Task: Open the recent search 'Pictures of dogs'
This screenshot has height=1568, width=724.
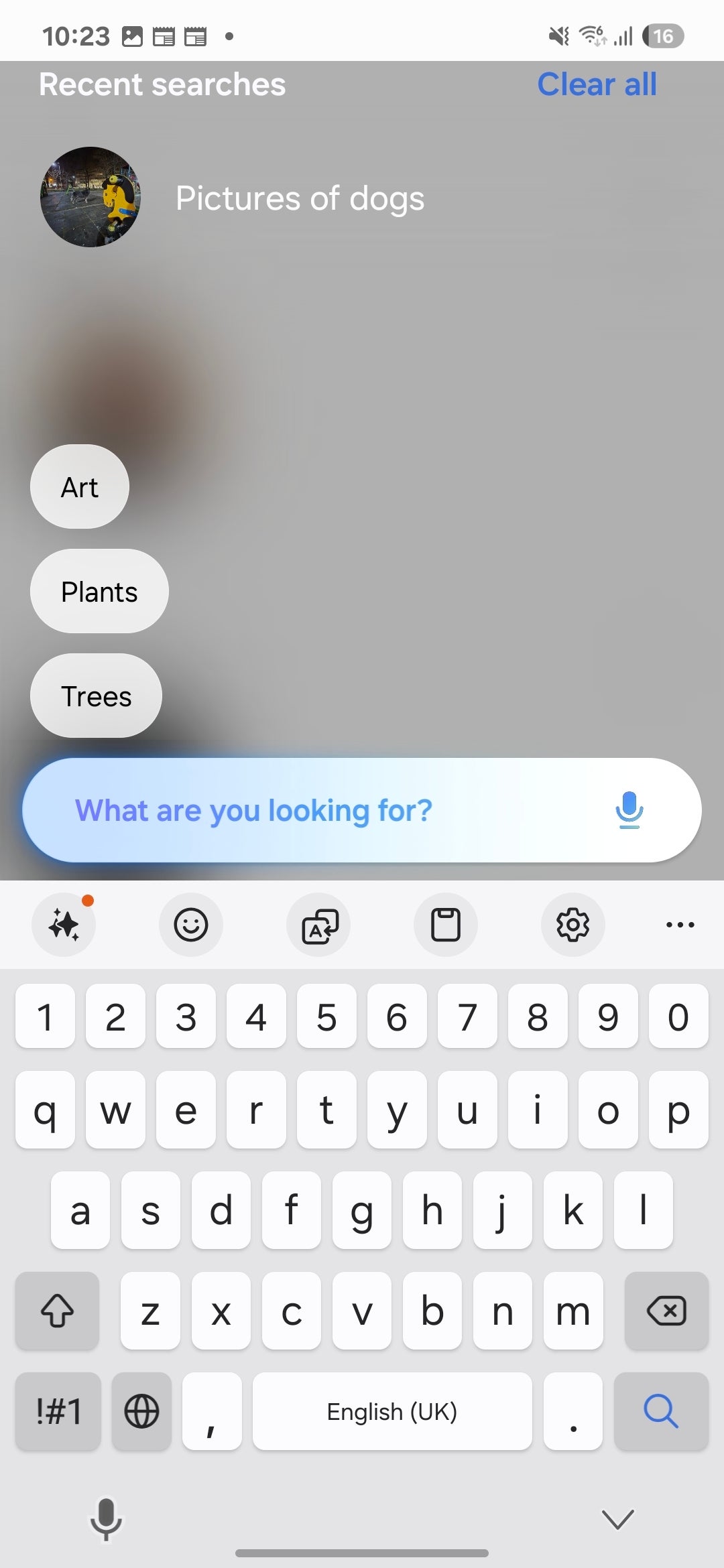Action: [x=299, y=198]
